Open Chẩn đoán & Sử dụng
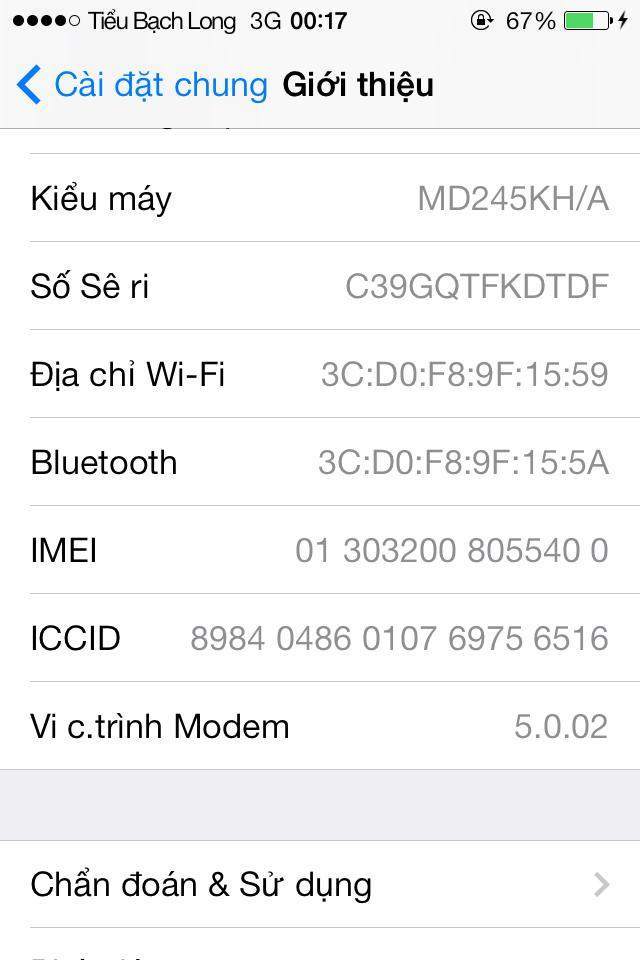 pyautogui.click(x=320, y=884)
